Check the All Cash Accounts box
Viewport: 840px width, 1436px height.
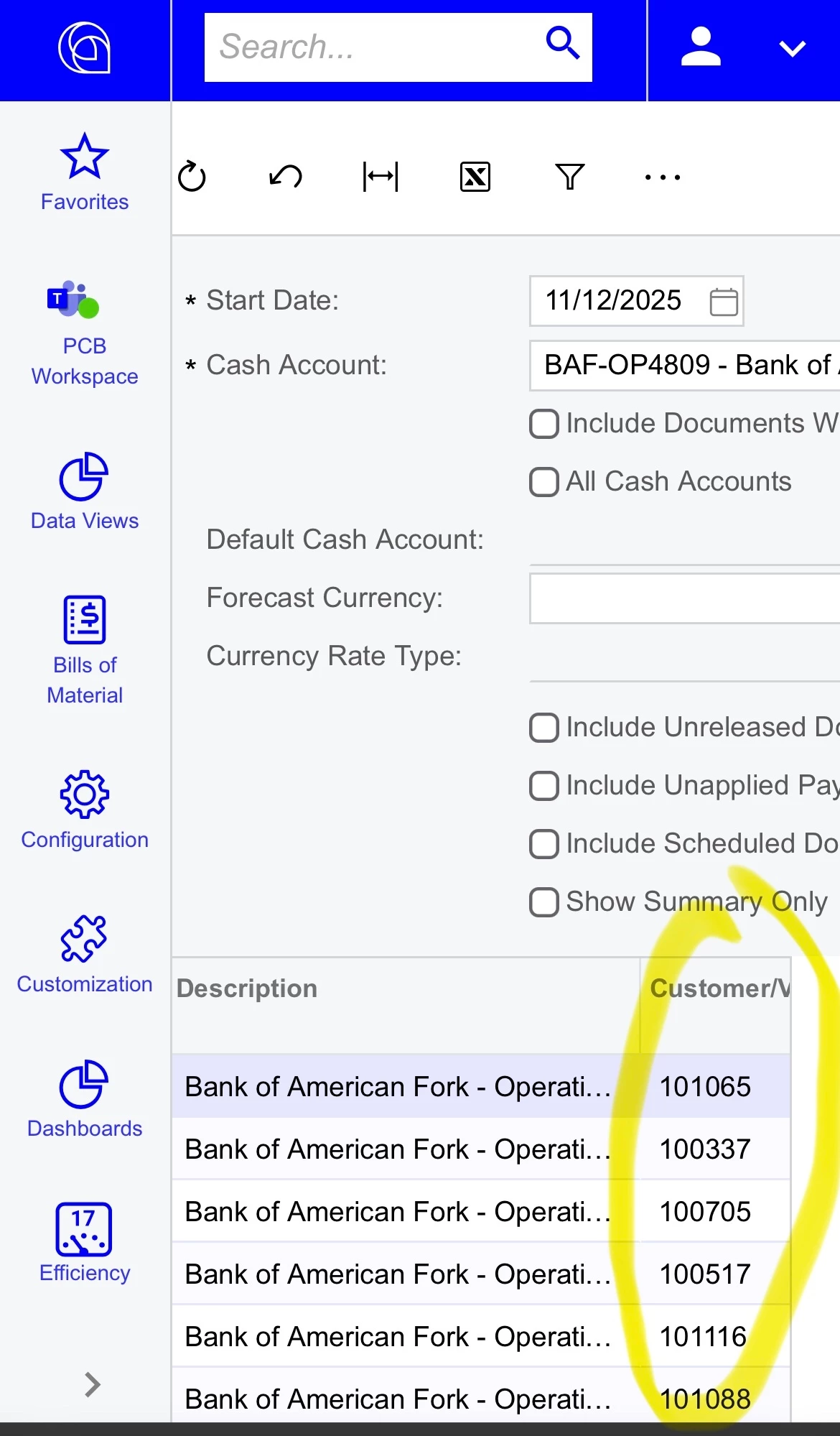point(544,482)
